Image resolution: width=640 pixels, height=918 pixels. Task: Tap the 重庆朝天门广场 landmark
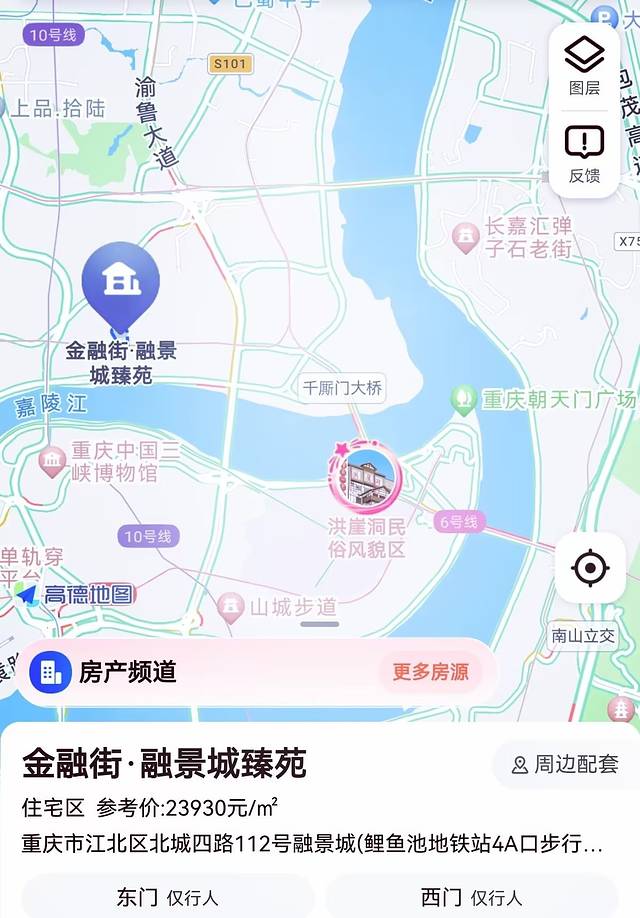coord(463,401)
